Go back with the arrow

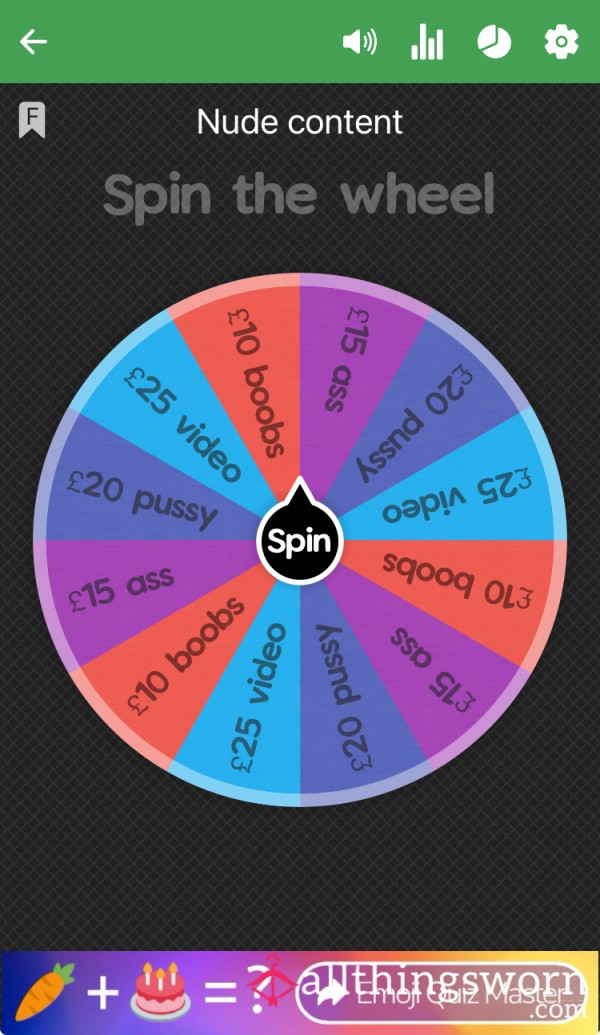(33, 42)
